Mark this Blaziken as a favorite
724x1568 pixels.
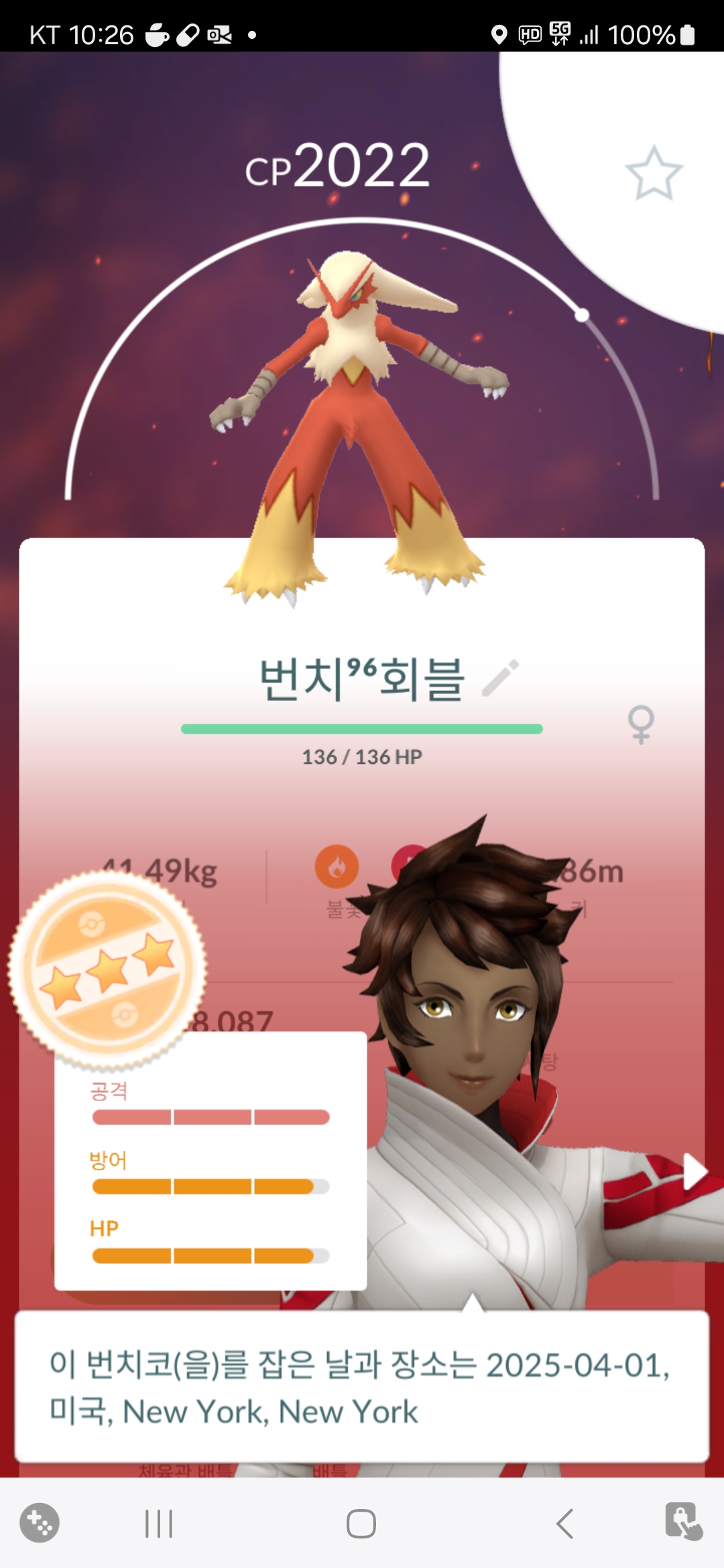[x=654, y=174]
